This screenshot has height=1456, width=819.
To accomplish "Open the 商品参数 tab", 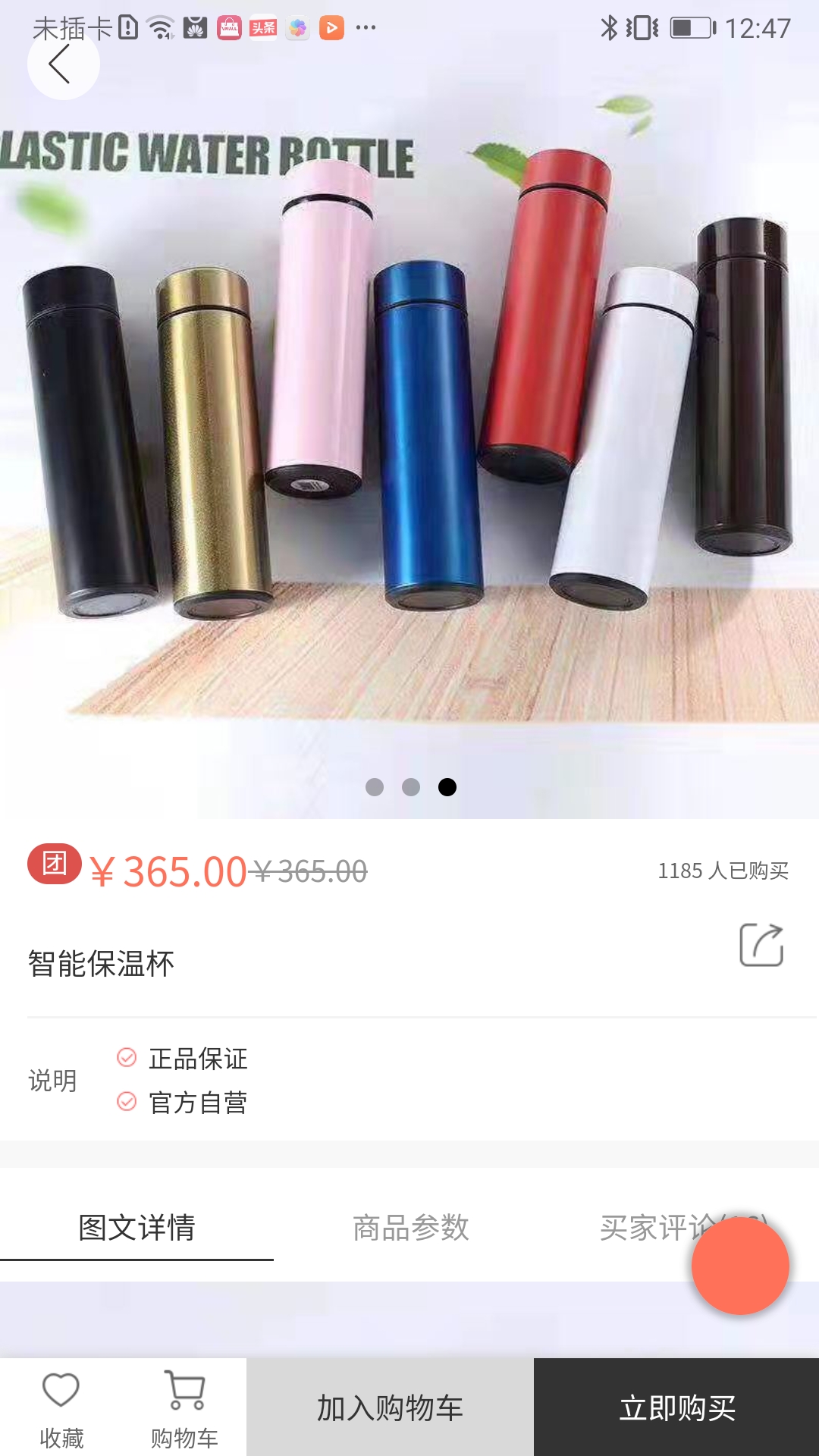I will tap(410, 1227).
